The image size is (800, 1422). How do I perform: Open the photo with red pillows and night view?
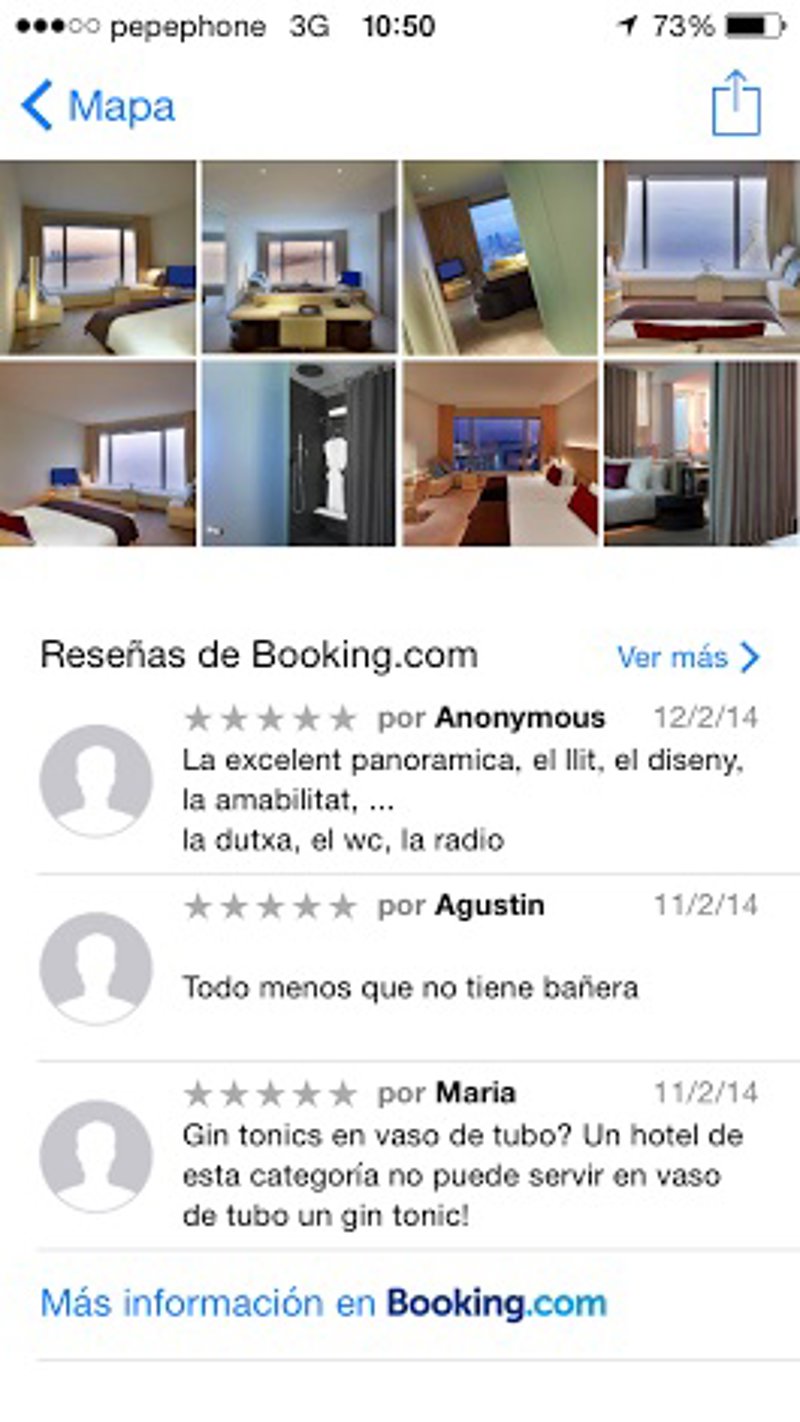click(x=500, y=454)
